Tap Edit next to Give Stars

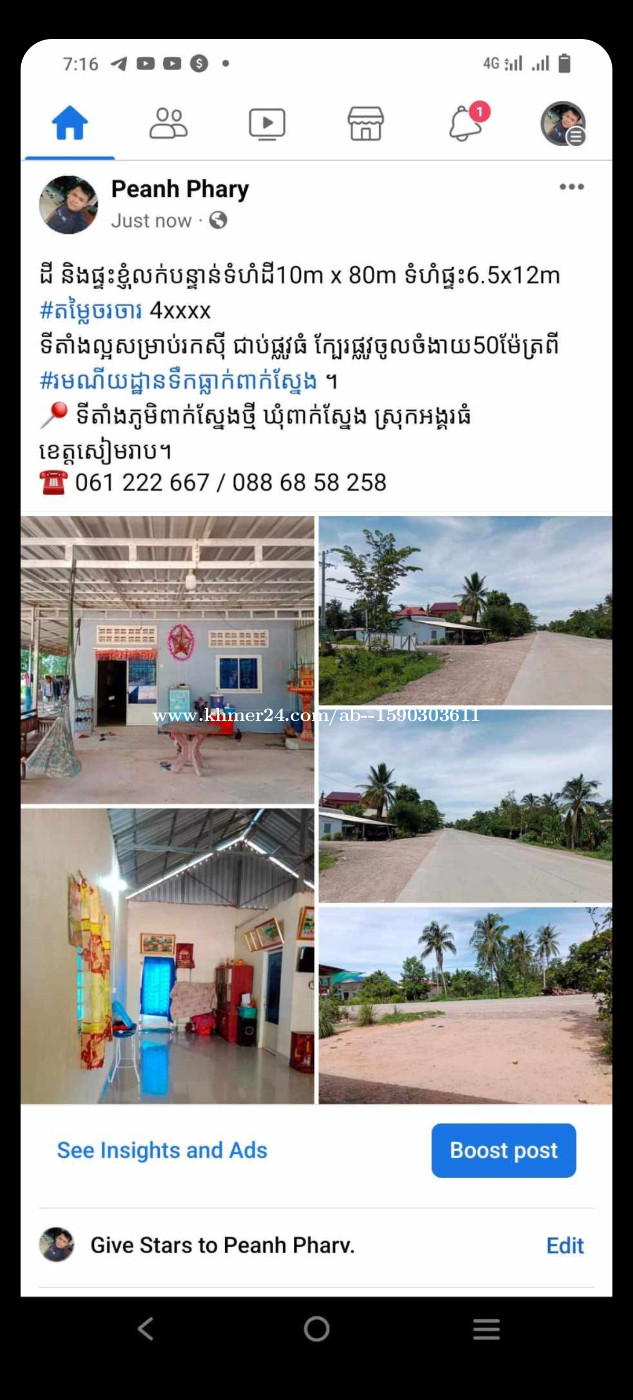tap(565, 1246)
